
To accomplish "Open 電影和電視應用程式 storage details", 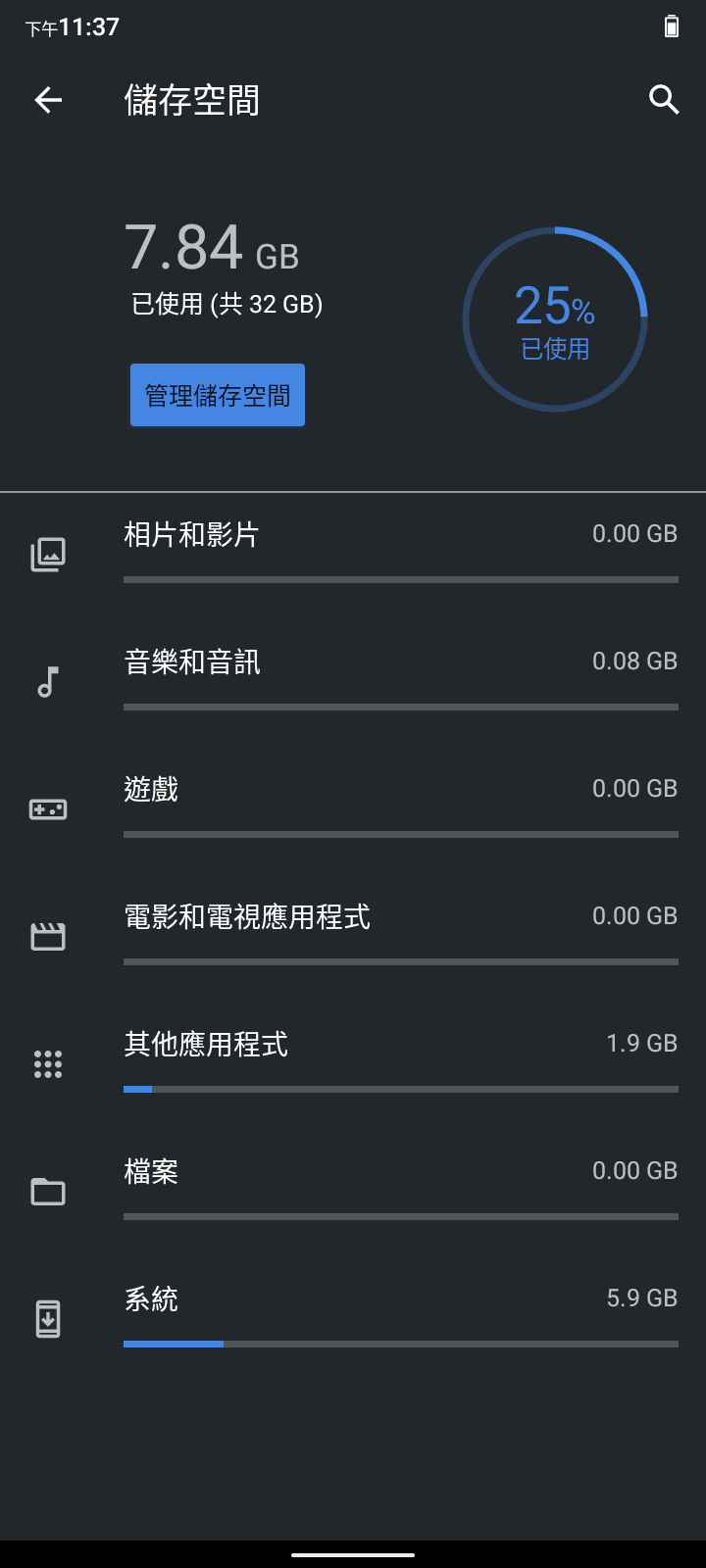I will tap(353, 937).
